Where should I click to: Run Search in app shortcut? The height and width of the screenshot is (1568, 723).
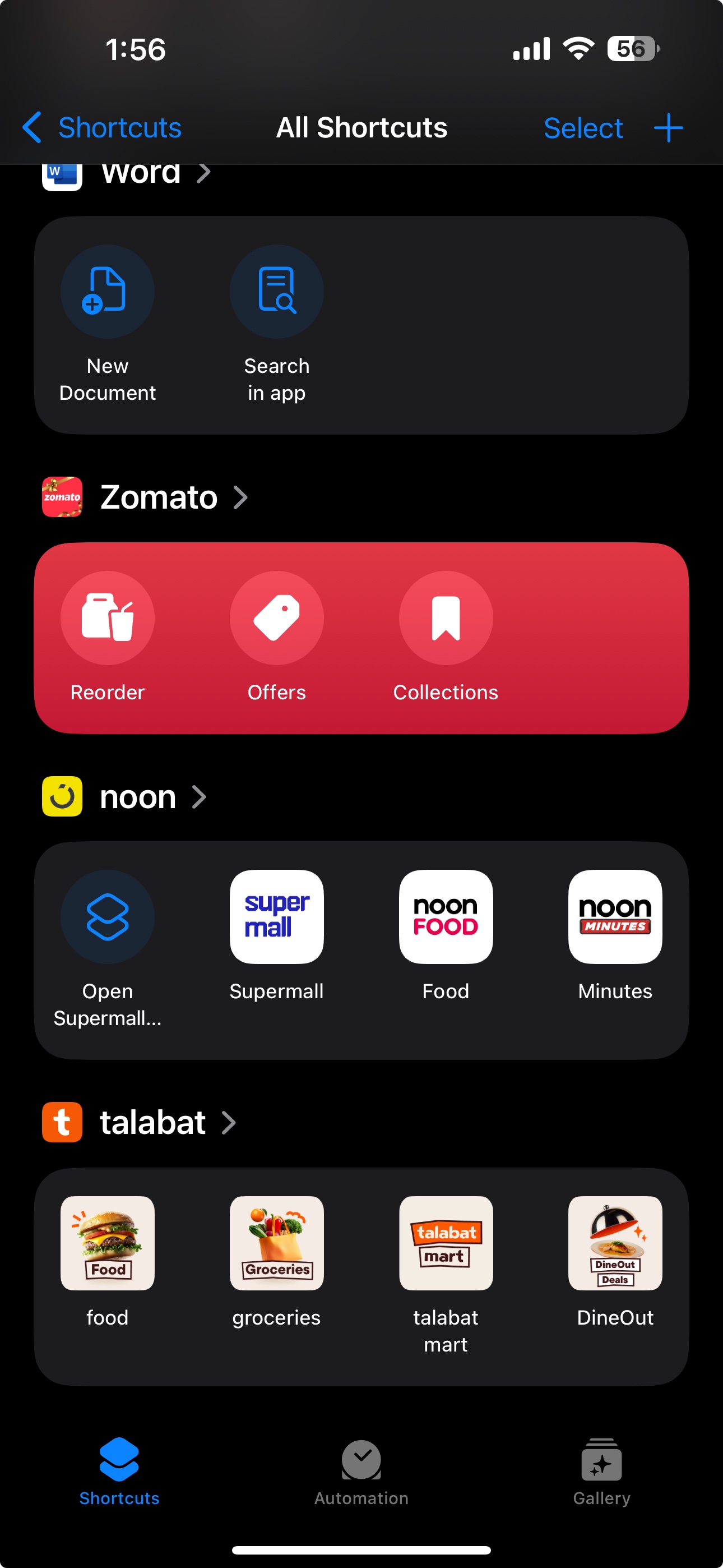coord(277,292)
